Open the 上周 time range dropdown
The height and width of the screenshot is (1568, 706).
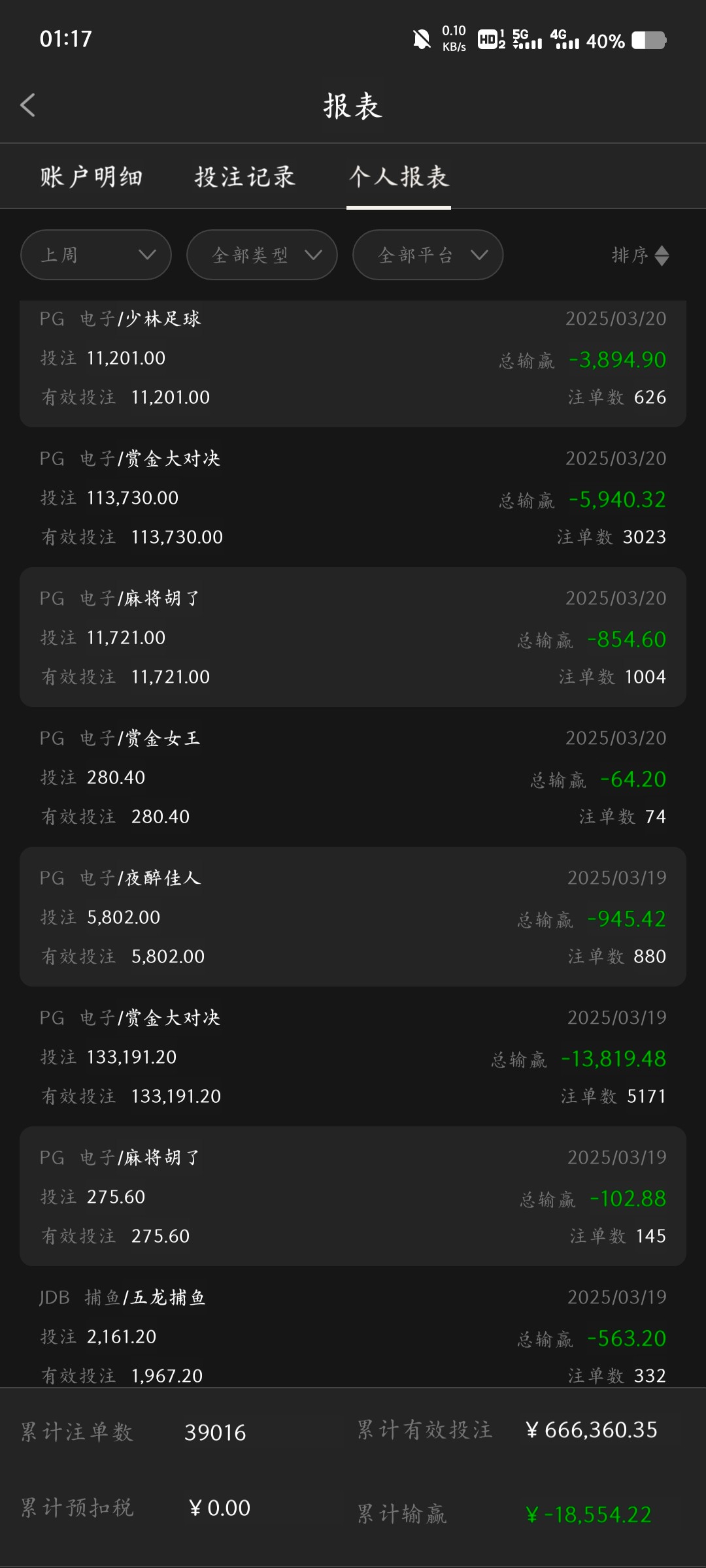(x=96, y=255)
